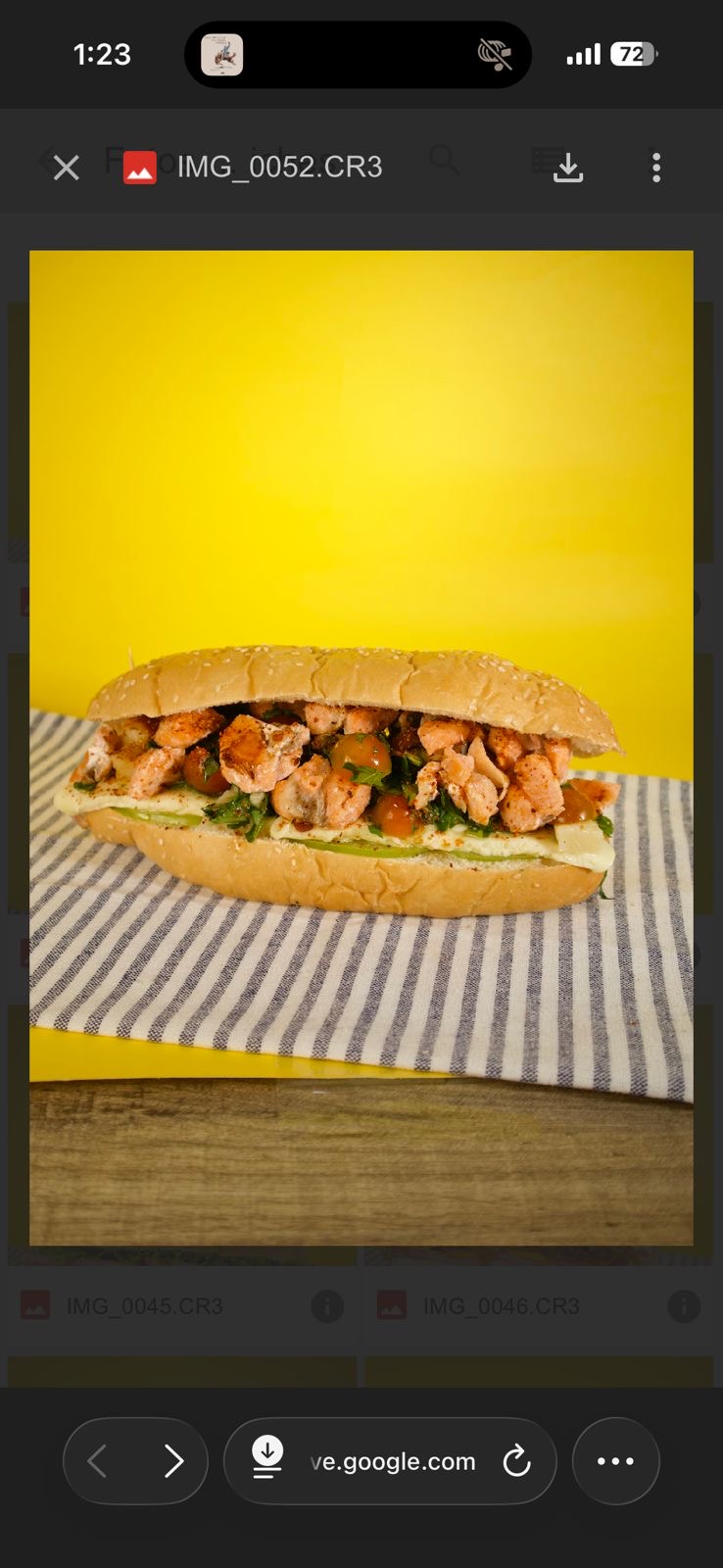Download IMG_0052.CR3 using the top download icon

pyautogui.click(x=568, y=167)
